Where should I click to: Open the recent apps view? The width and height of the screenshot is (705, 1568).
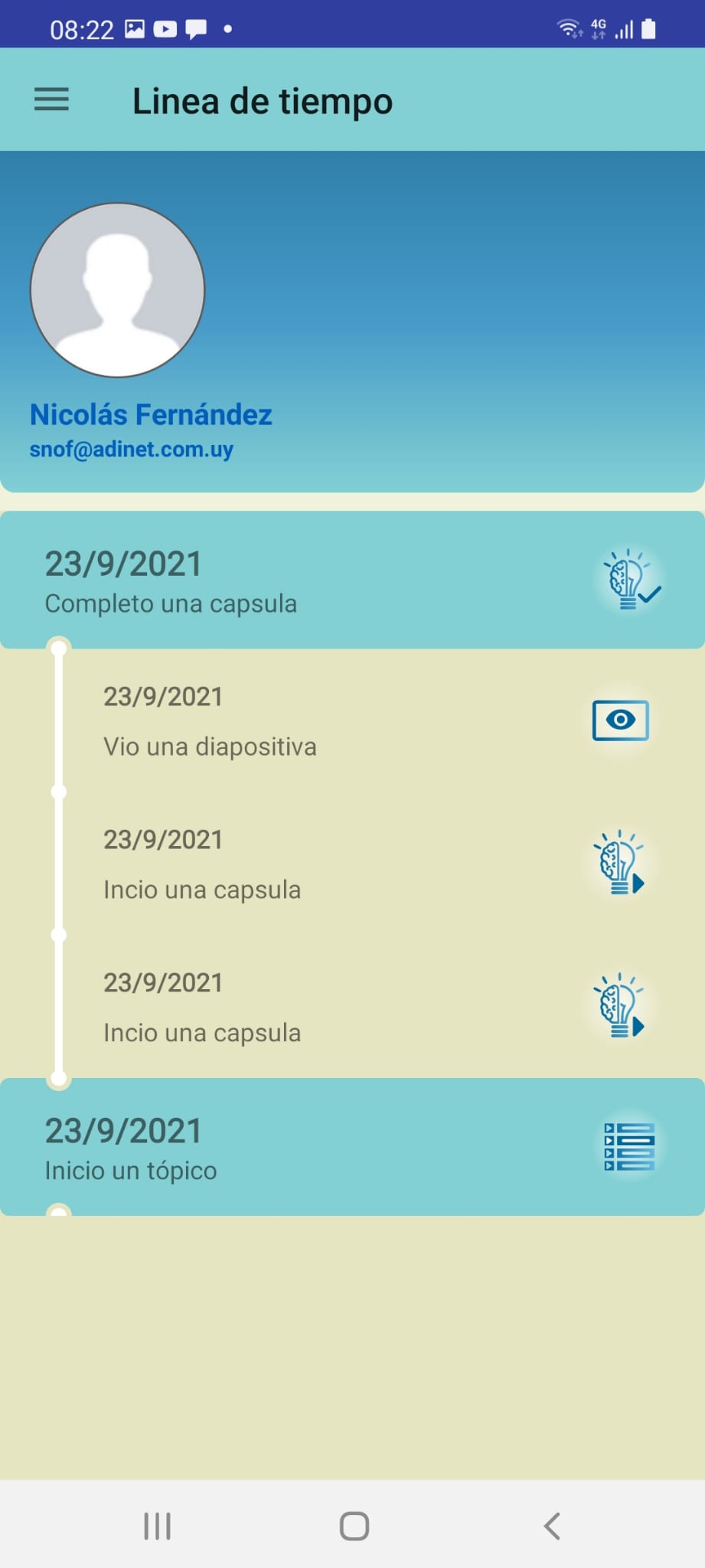(x=157, y=1525)
